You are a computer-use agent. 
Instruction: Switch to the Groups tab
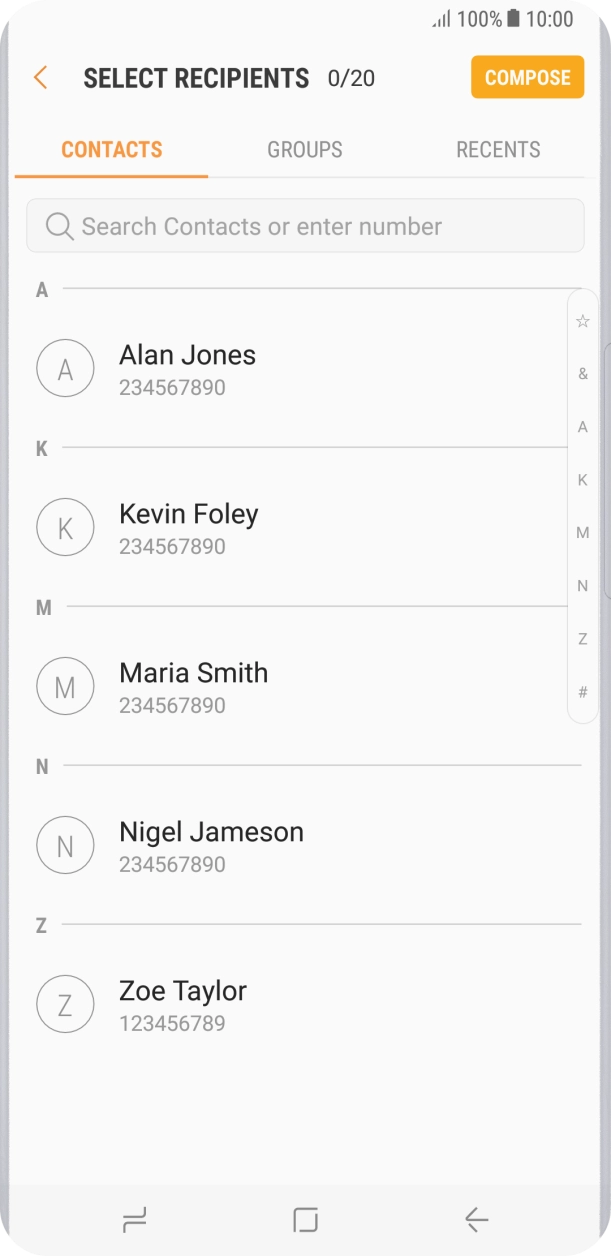pos(304,150)
